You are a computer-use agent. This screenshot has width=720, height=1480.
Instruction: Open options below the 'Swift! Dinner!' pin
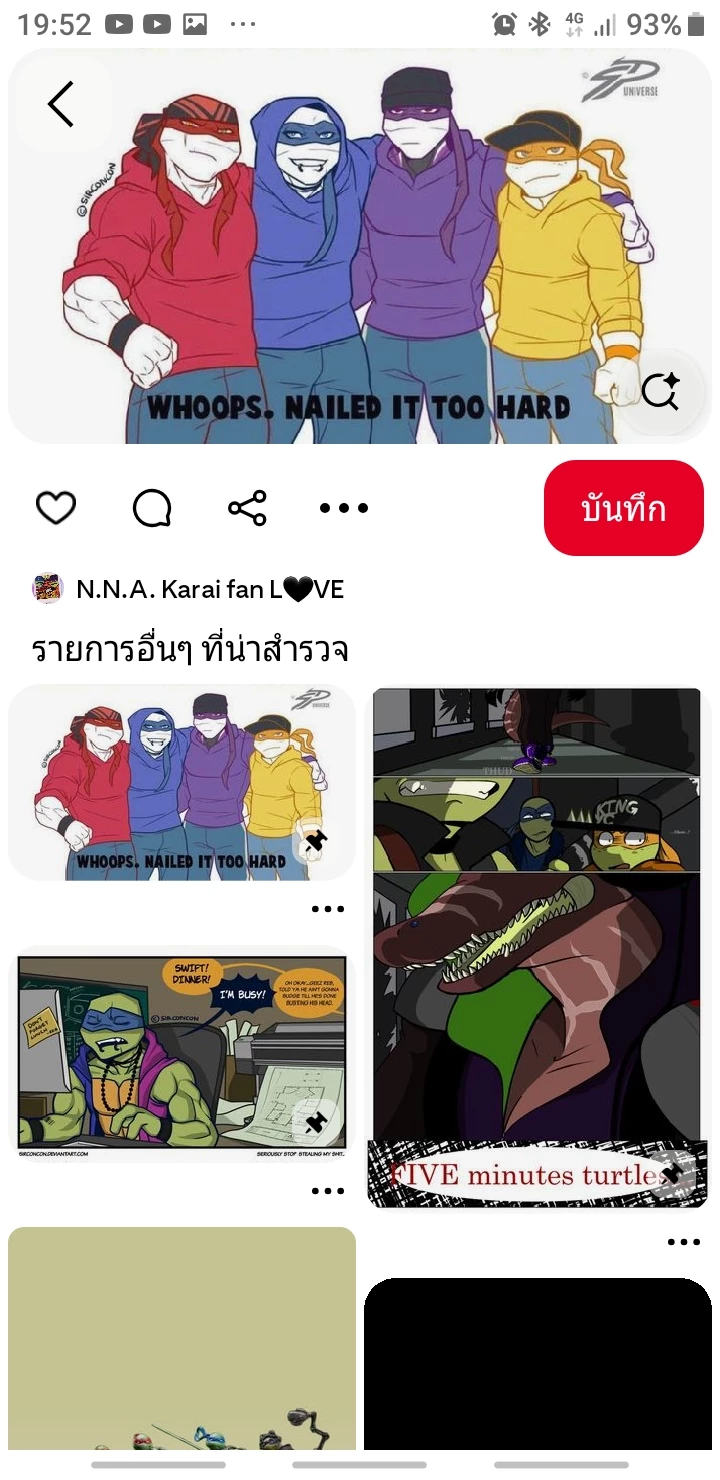click(x=327, y=1190)
